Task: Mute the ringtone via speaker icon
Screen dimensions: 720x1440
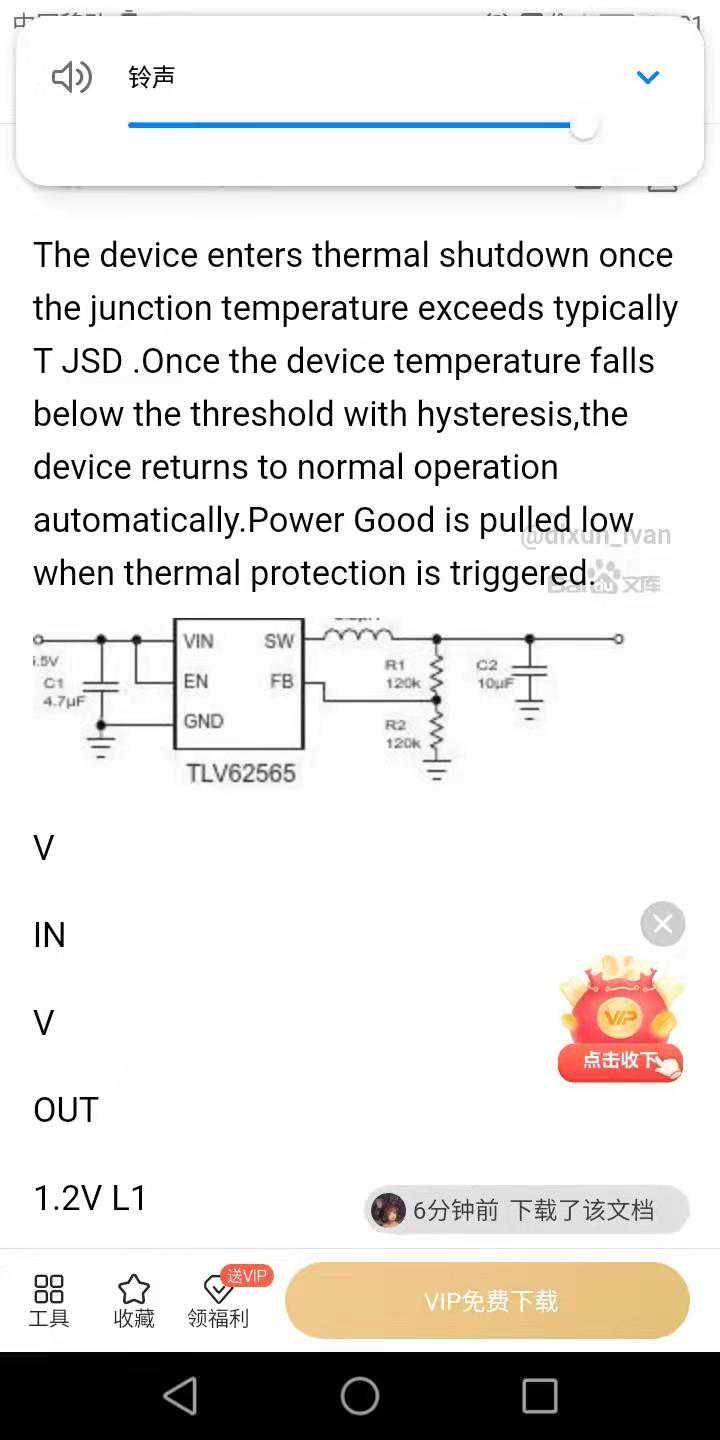Action: click(72, 77)
